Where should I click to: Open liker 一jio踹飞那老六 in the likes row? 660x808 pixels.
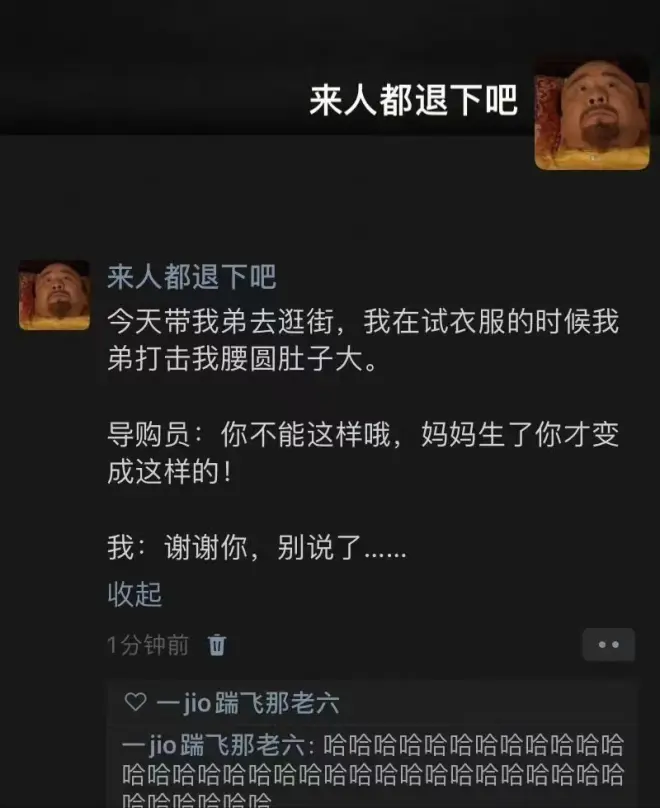(247, 703)
